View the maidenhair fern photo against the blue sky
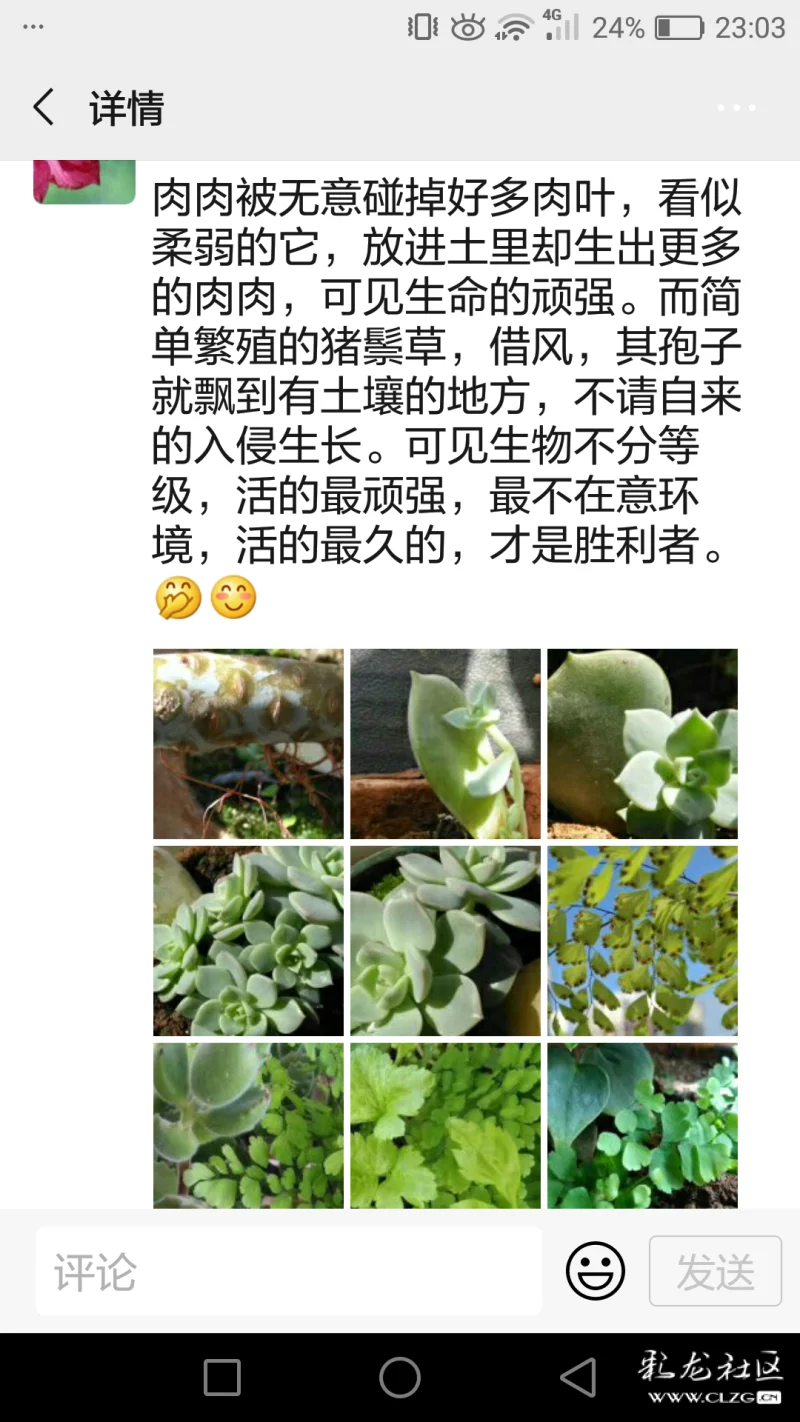This screenshot has width=800, height=1422. 642,940
